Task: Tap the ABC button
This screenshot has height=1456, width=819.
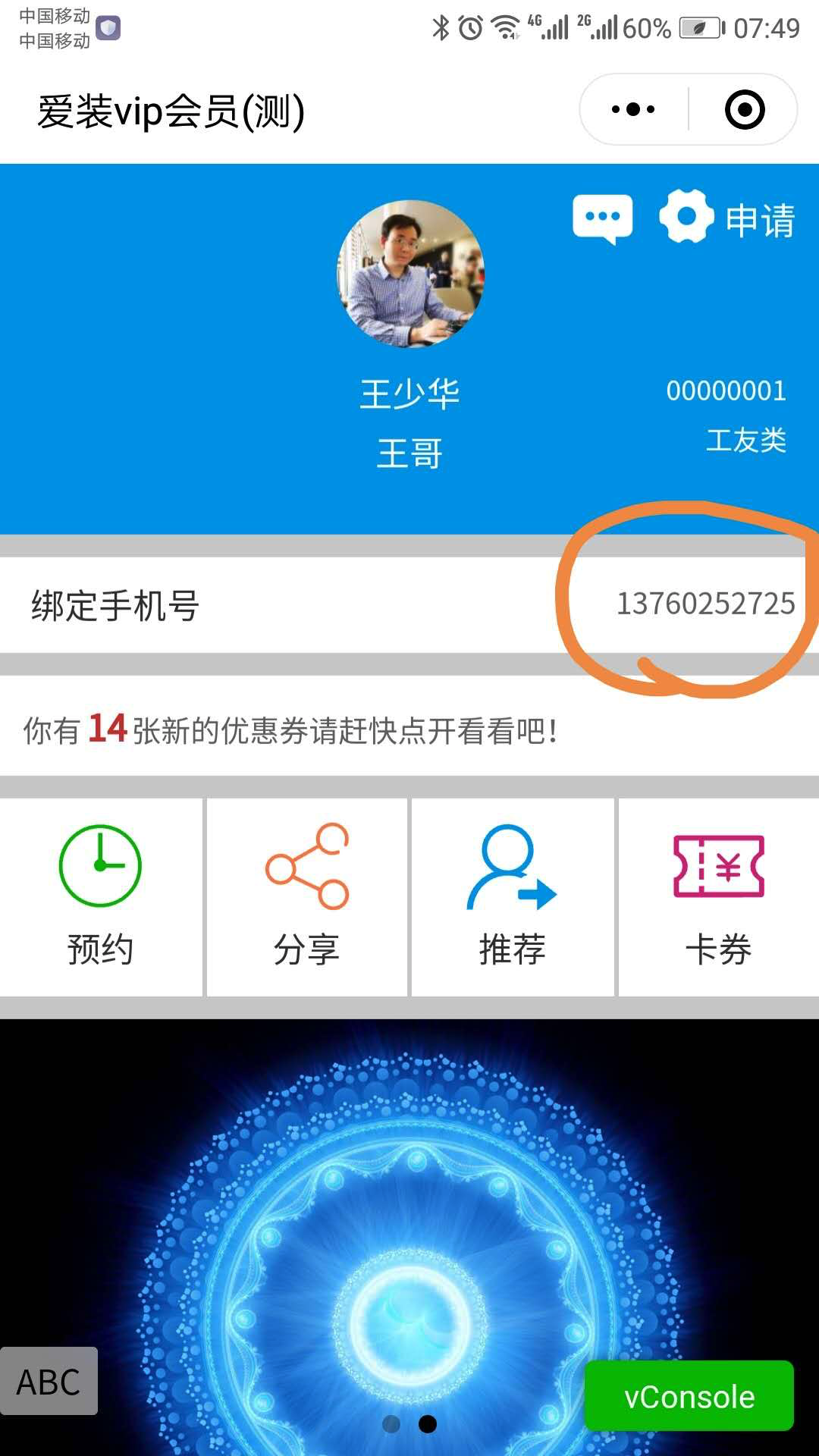Action: coord(49,1381)
